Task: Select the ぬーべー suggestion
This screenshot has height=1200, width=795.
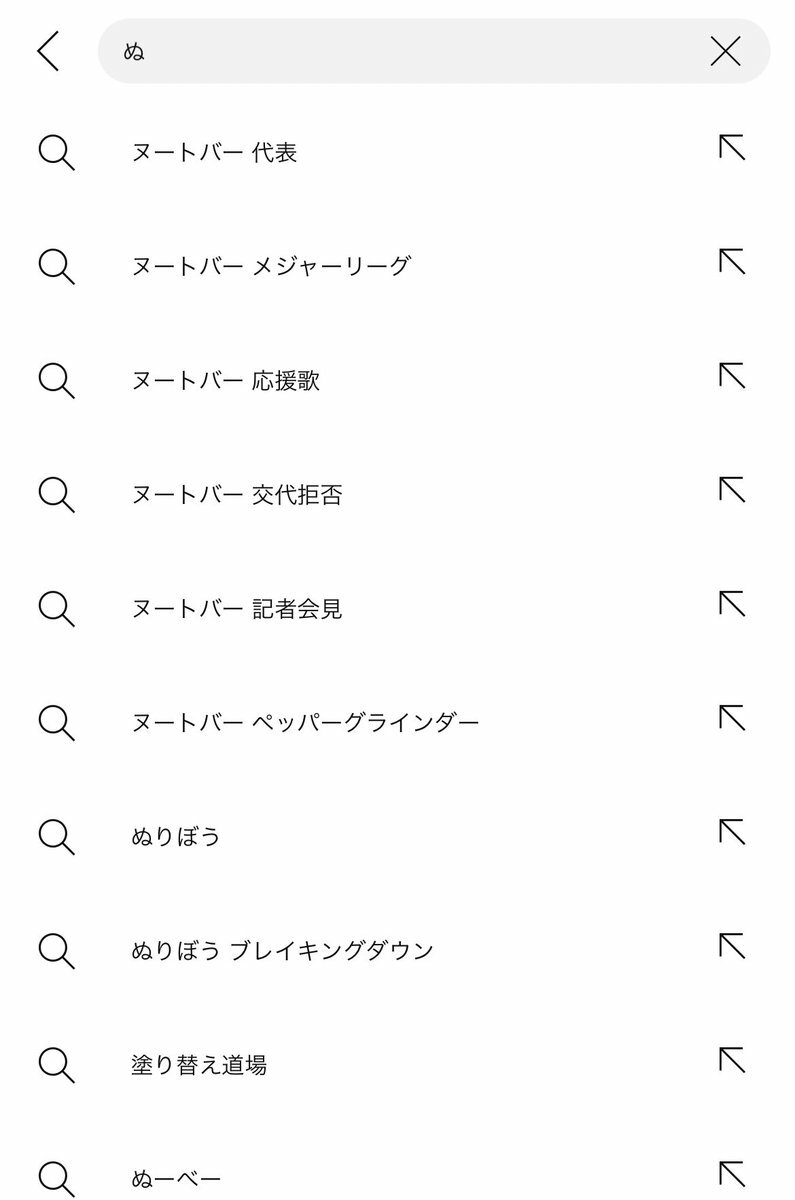Action: click(176, 1177)
